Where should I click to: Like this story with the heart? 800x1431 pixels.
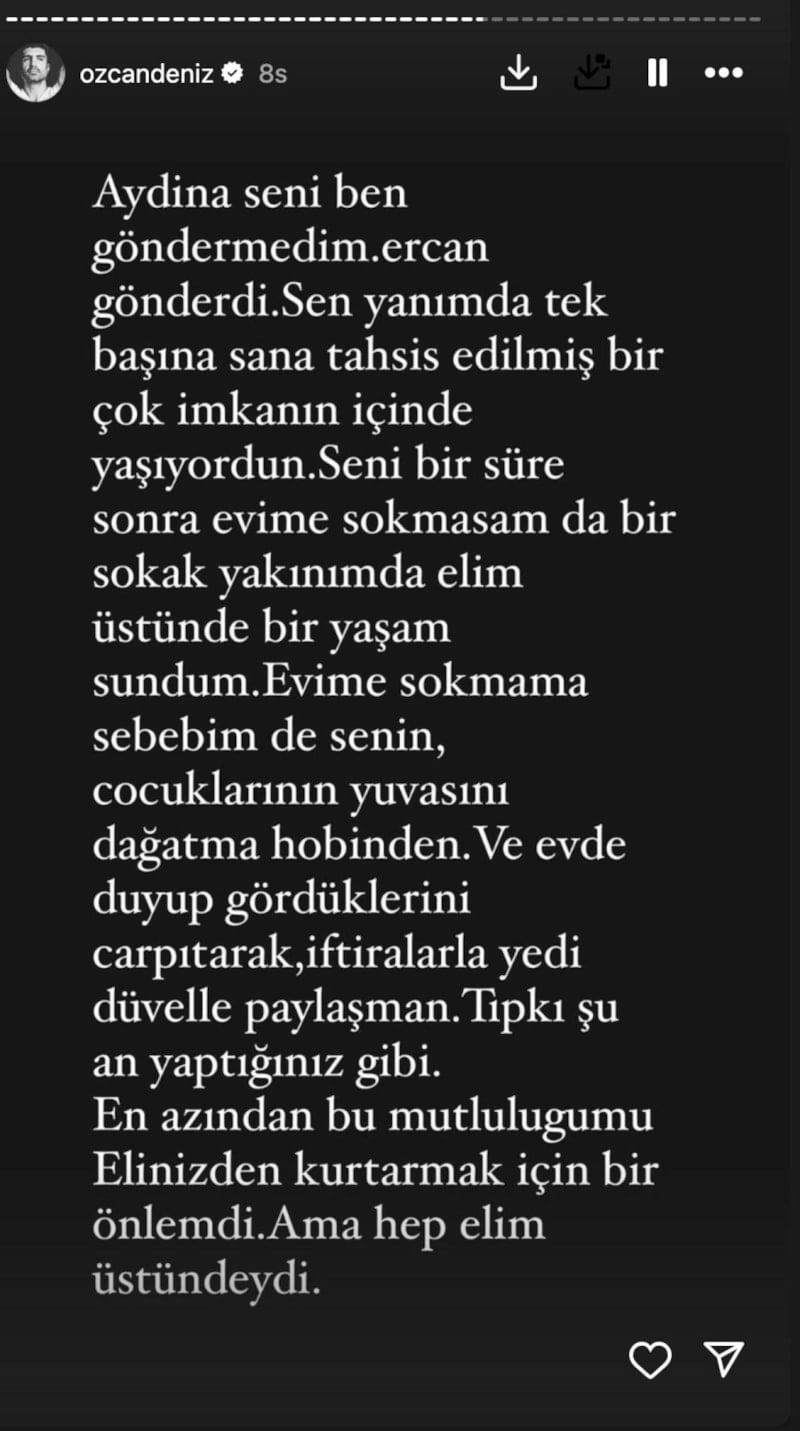650,1359
